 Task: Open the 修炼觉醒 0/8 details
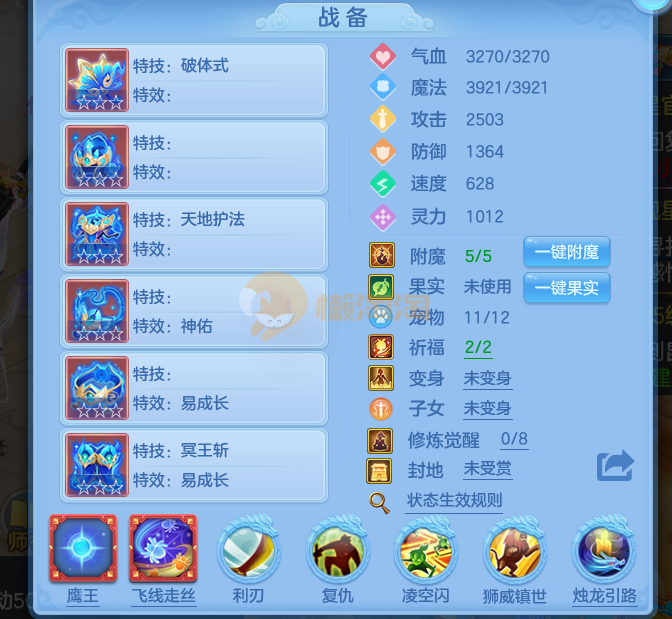[514, 439]
